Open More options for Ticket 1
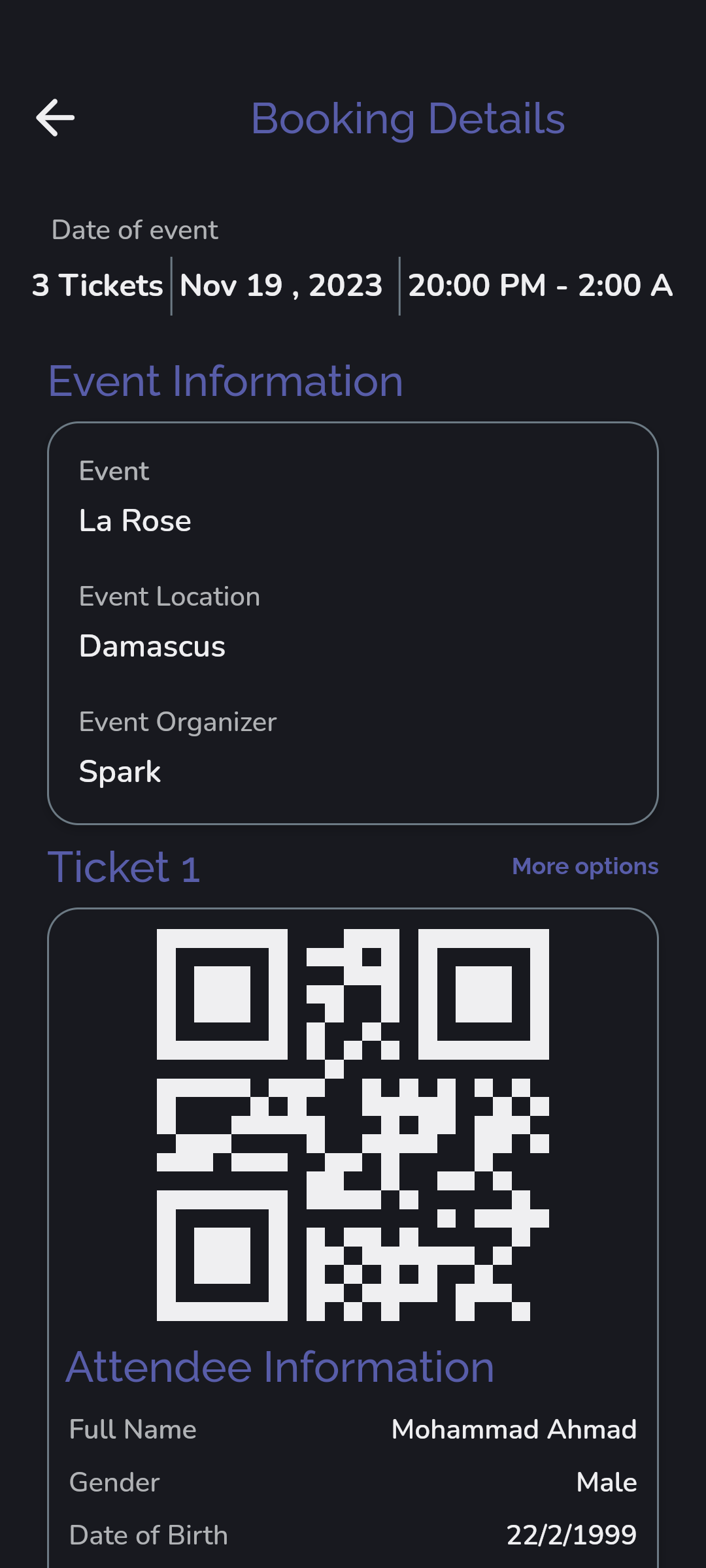This screenshot has width=706, height=1568. (x=584, y=866)
